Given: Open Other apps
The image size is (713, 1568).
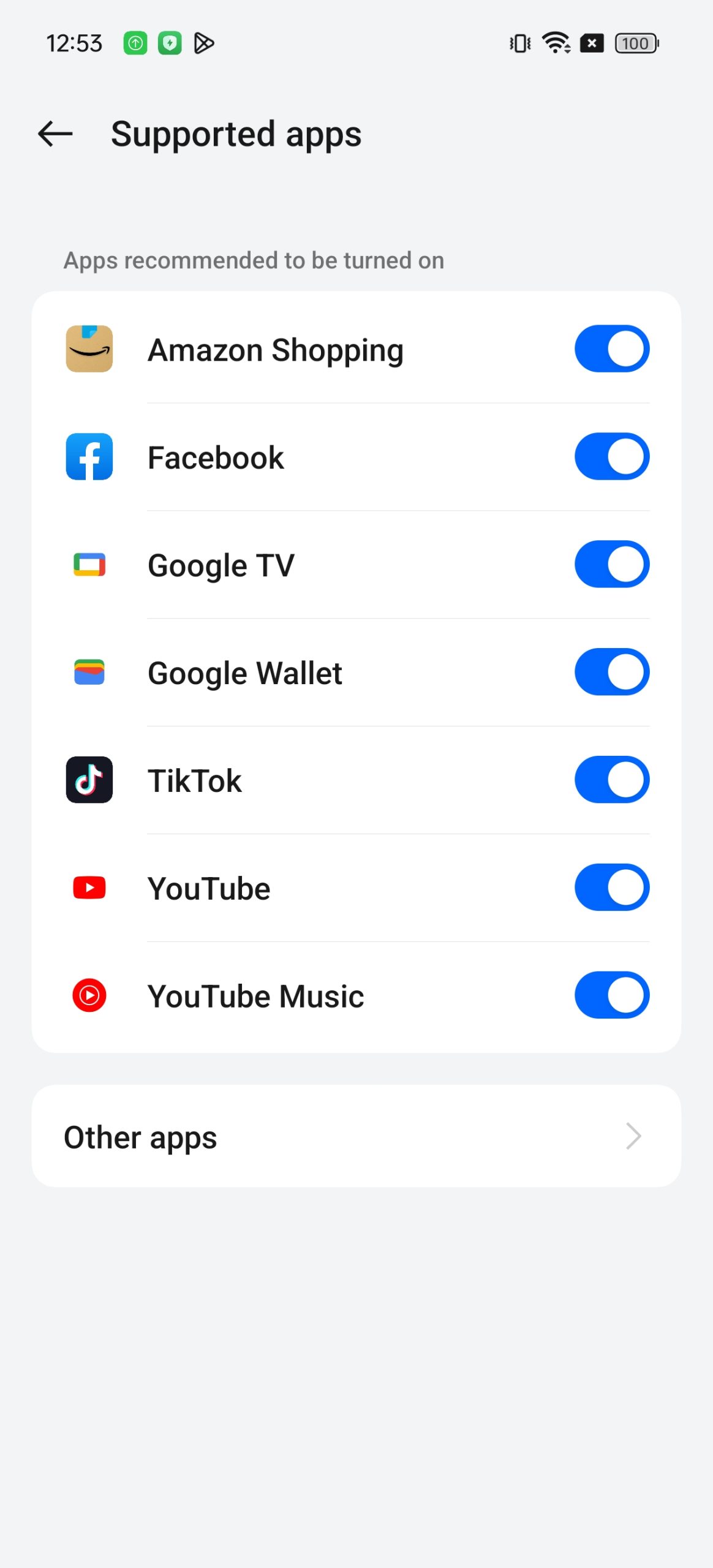Looking at the screenshot, I should [x=356, y=1136].
